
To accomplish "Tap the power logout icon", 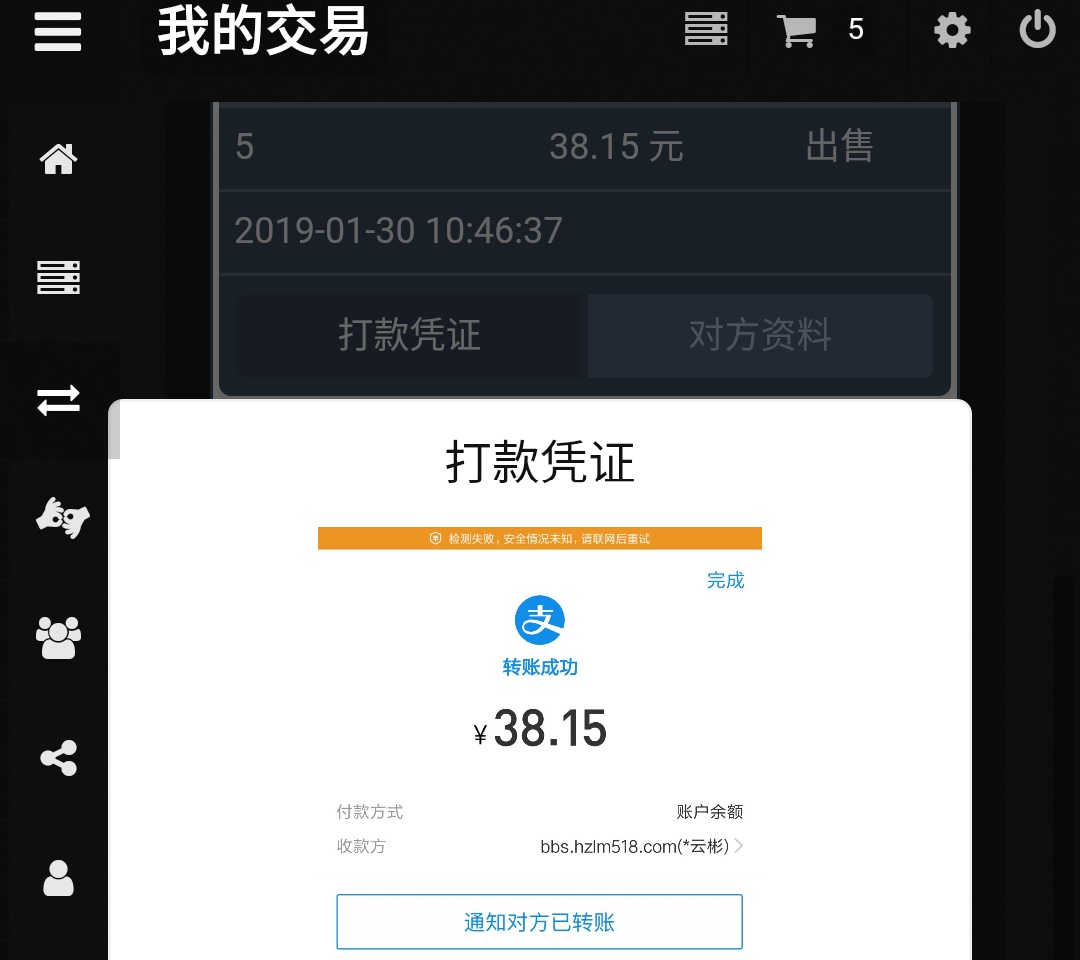I will 1037,30.
